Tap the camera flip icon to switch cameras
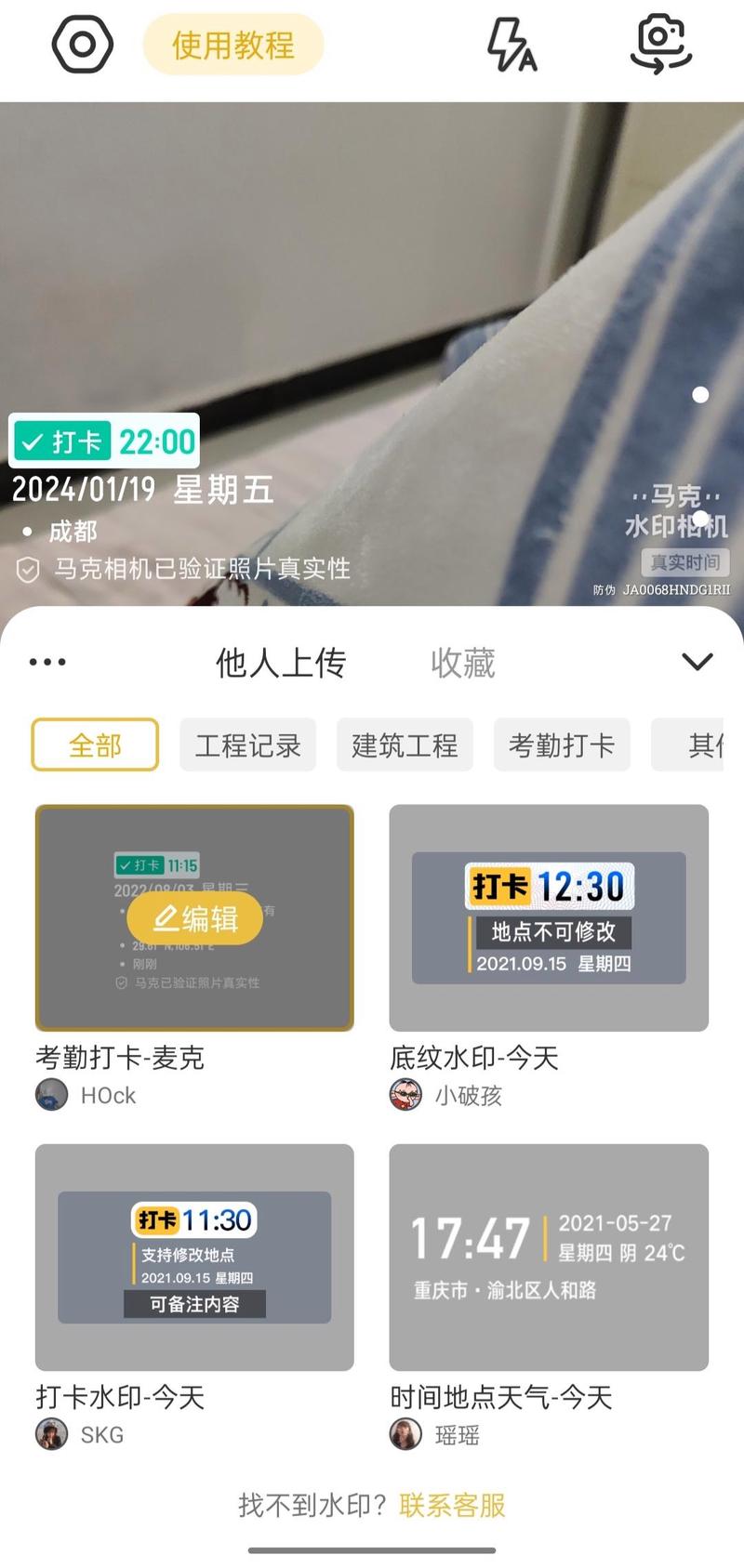744x1568 pixels. pyautogui.click(x=660, y=44)
